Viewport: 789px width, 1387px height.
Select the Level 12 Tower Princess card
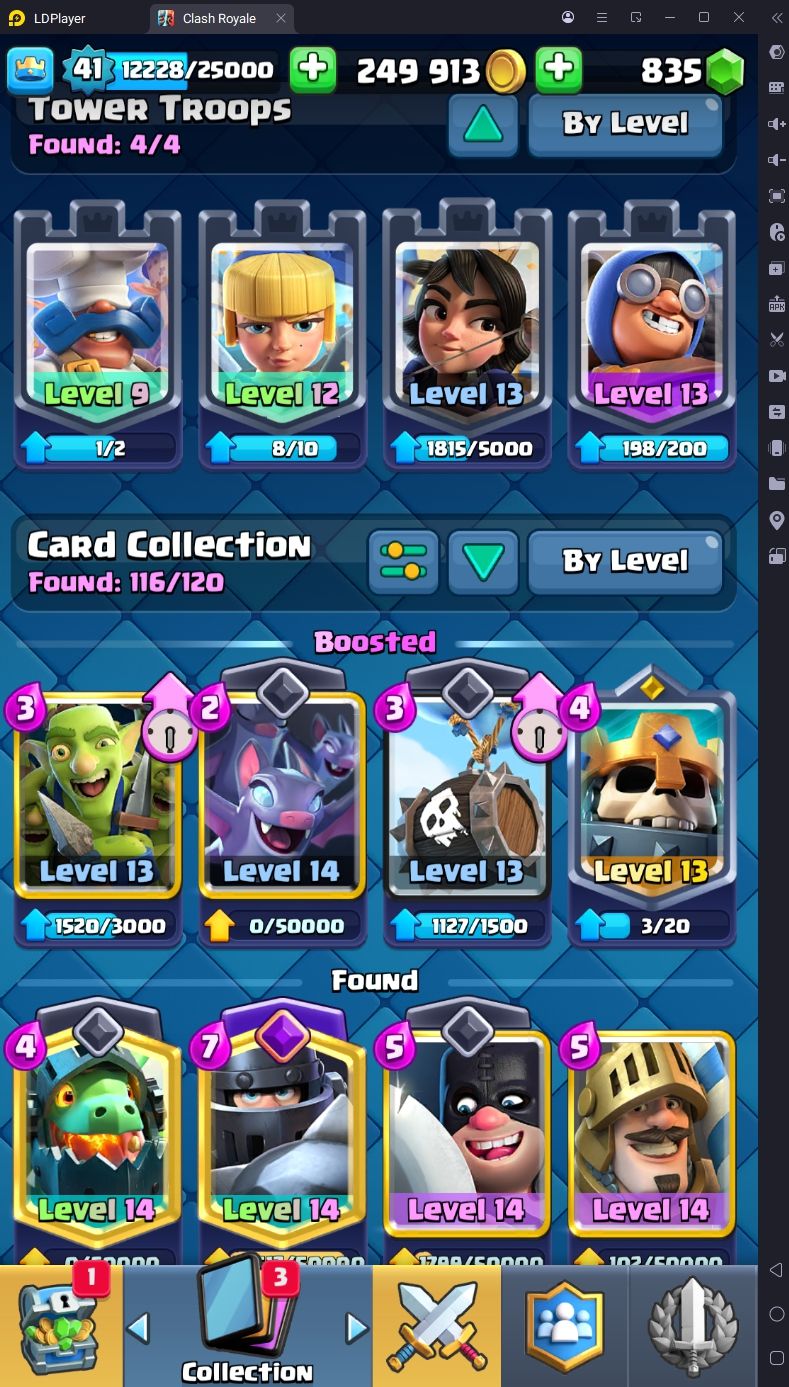tap(282, 335)
